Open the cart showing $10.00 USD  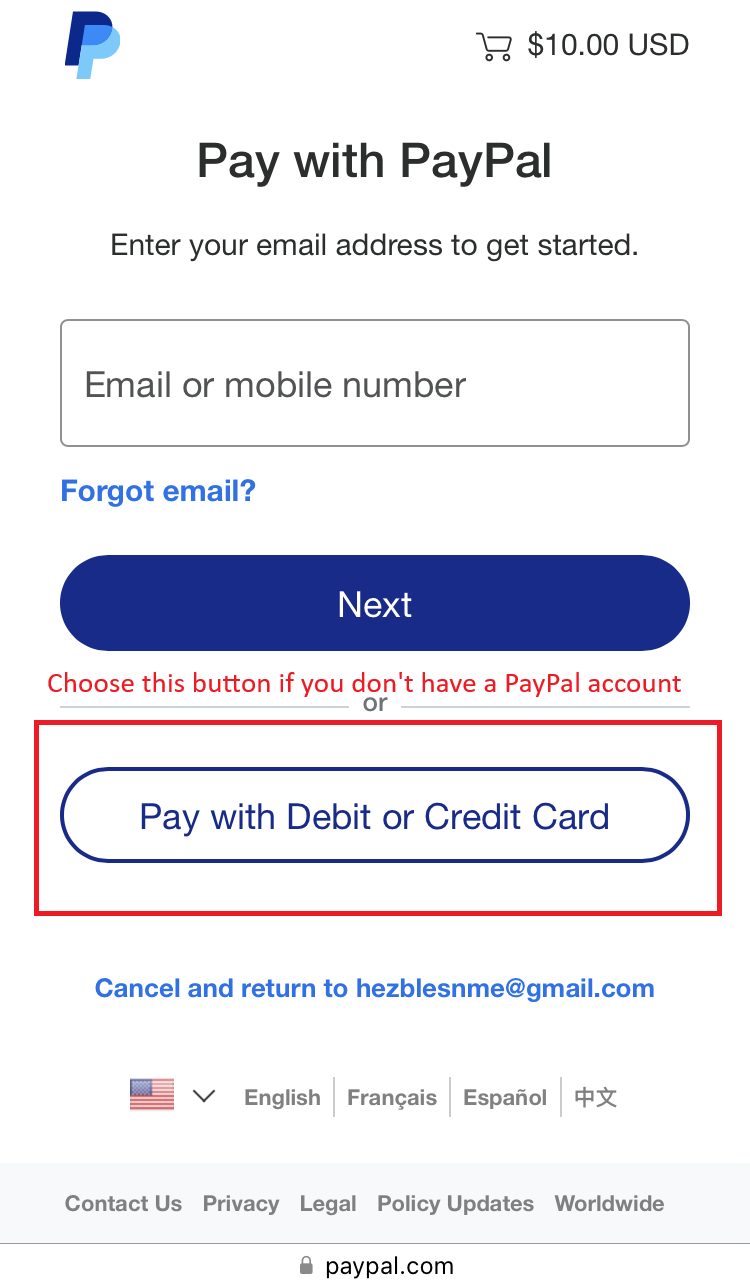tap(583, 46)
